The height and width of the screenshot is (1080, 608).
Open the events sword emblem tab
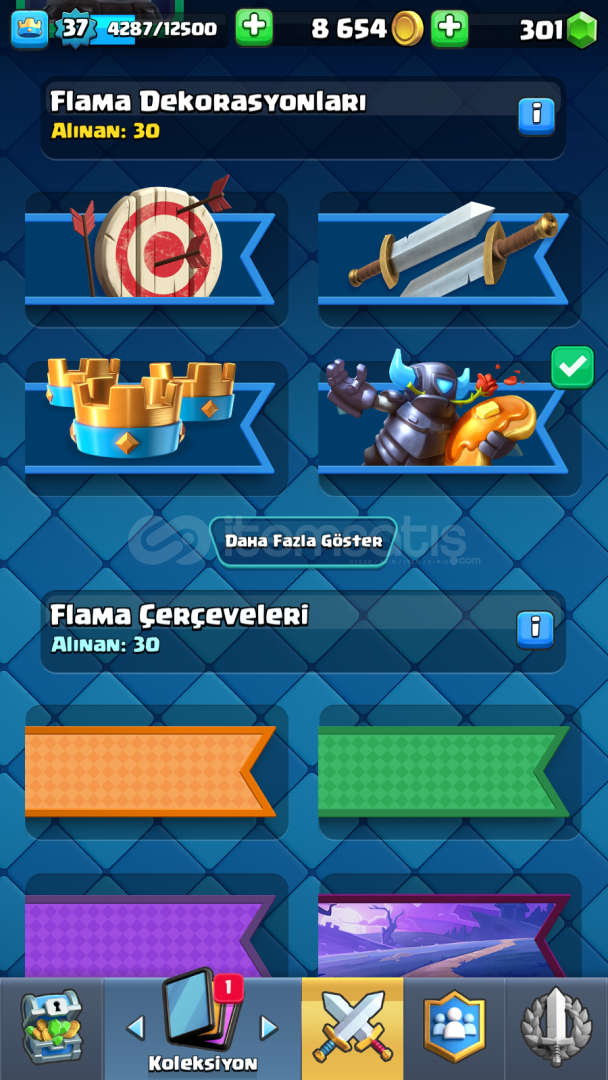(x=556, y=1028)
